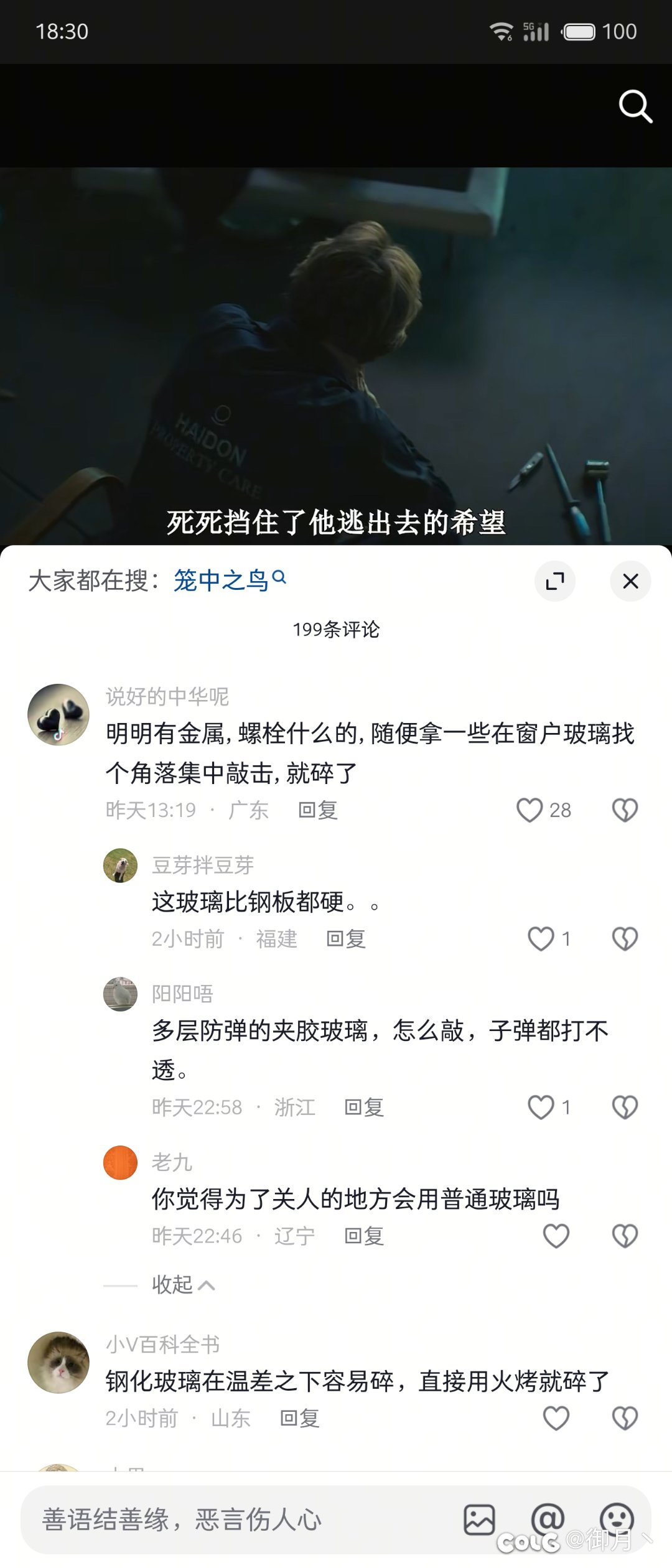
Task: Like 小V百科全书's comment
Action: coord(556,1419)
